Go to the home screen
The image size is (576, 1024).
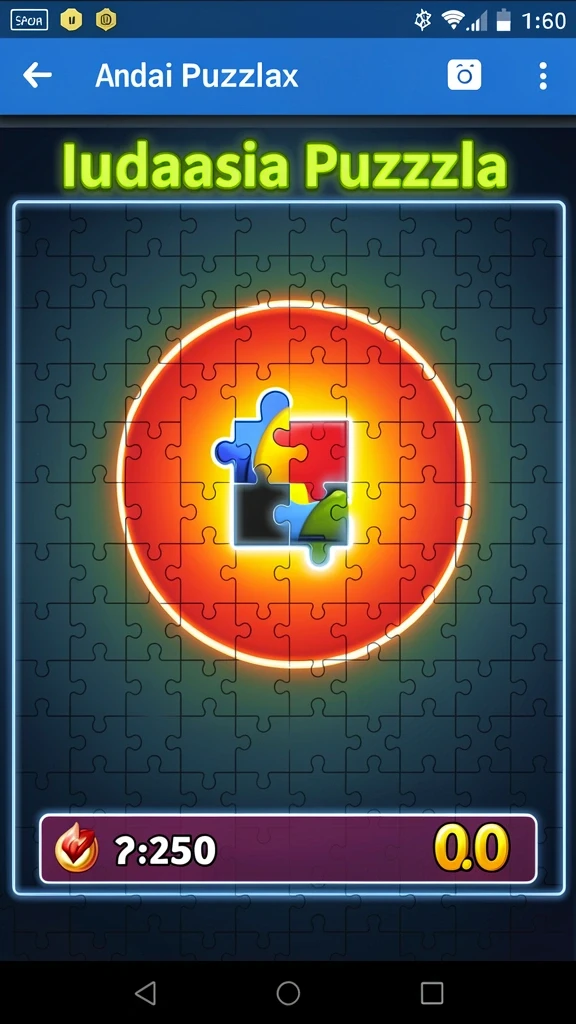pos(288,993)
